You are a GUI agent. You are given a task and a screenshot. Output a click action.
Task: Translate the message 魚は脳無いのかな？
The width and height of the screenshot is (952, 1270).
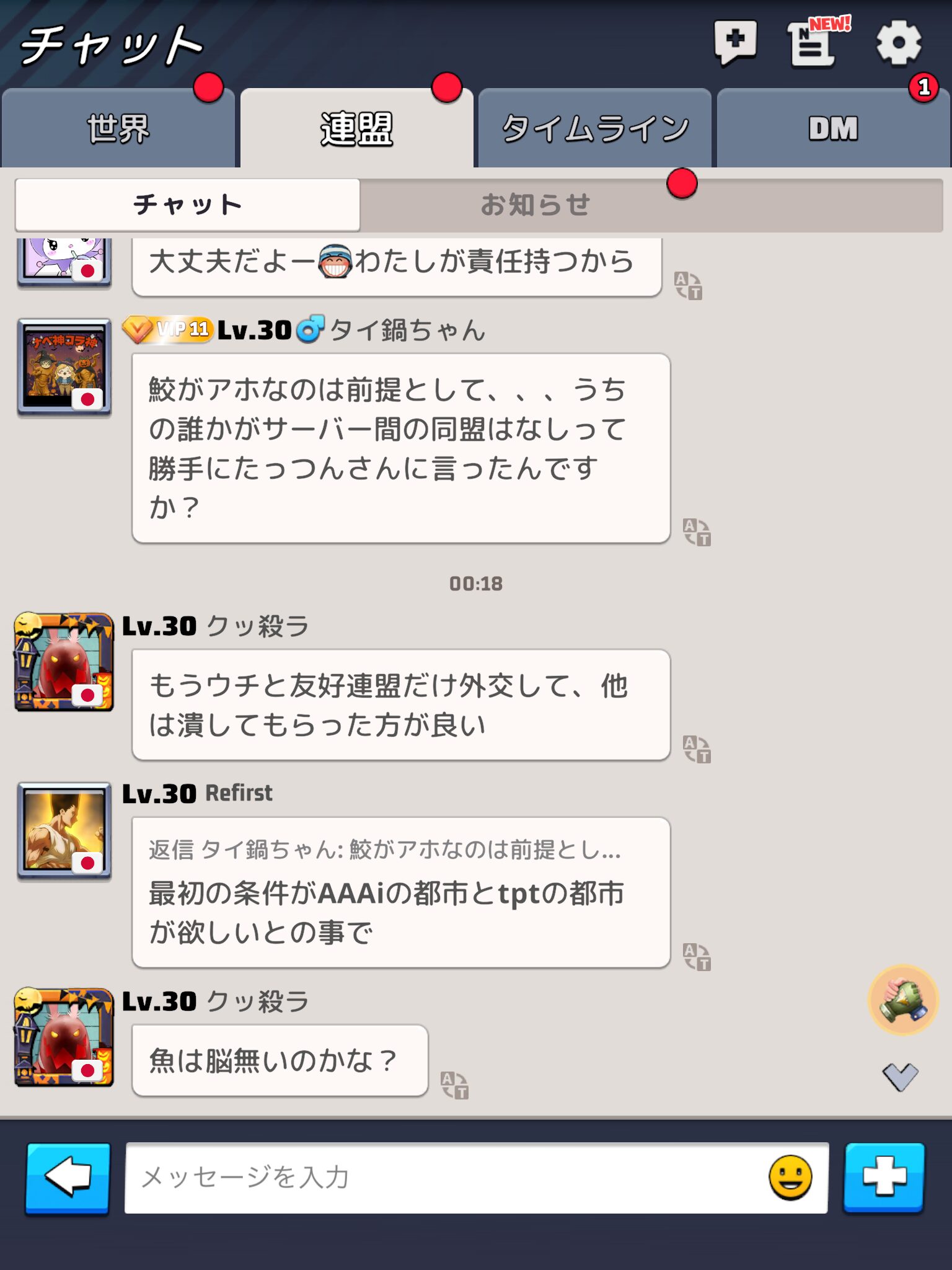454,1085
